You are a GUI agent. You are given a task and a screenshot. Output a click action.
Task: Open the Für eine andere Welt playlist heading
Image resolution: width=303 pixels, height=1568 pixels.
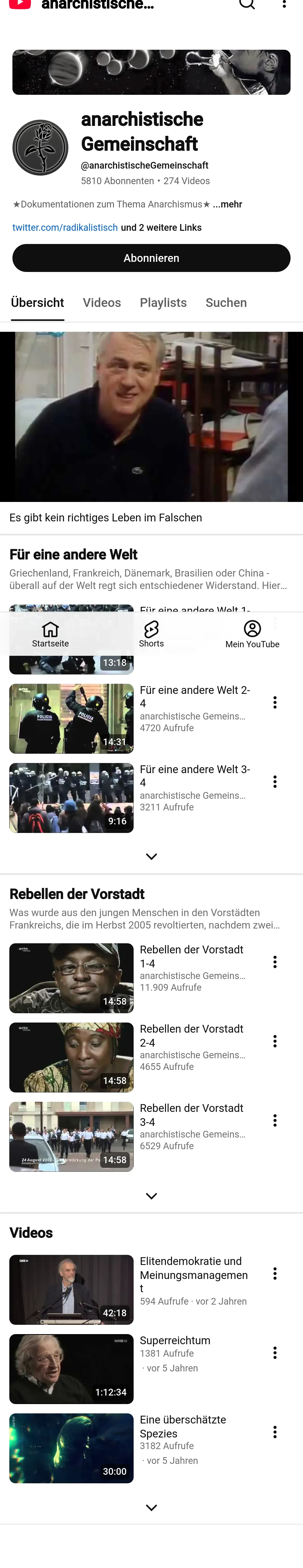(x=74, y=555)
